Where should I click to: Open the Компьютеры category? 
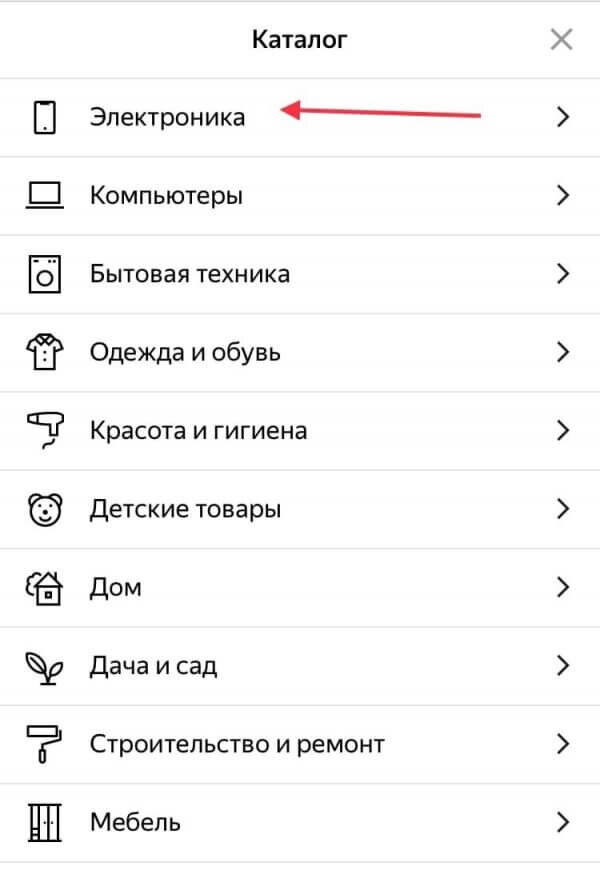click(300, 196)
